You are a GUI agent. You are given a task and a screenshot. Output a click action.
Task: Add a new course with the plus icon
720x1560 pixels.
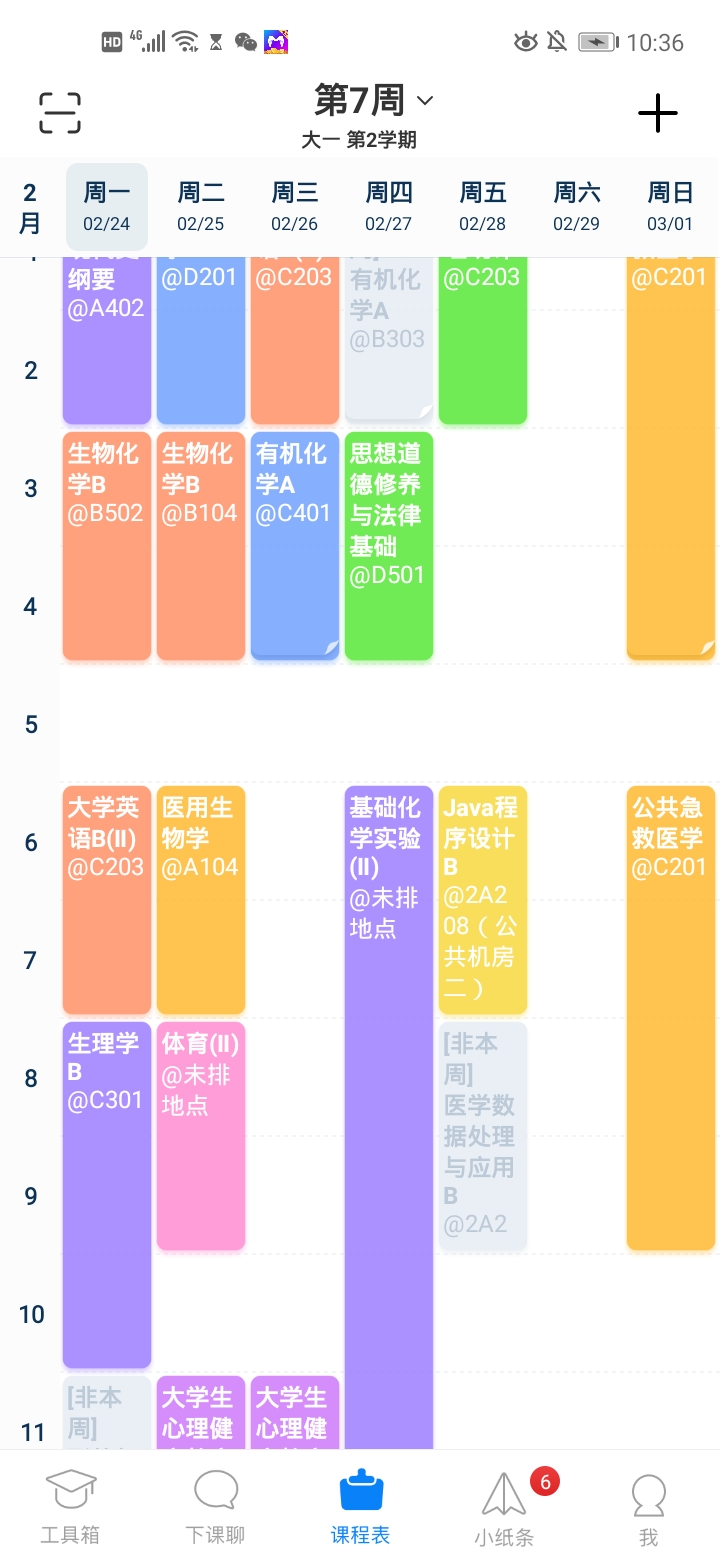point(658,113)
